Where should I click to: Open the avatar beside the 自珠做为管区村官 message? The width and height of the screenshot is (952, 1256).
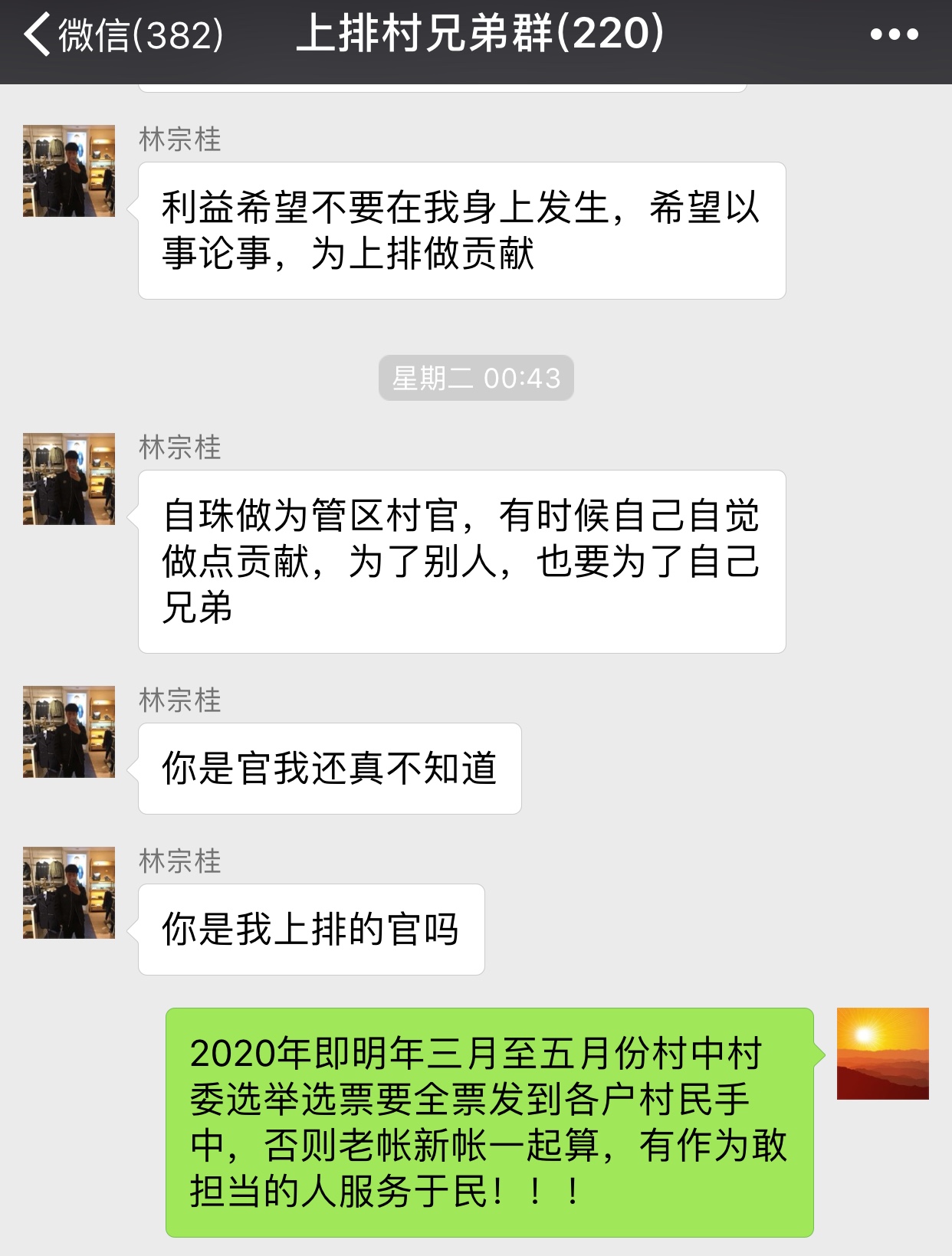pyautogui.click(x=69, y=479)
